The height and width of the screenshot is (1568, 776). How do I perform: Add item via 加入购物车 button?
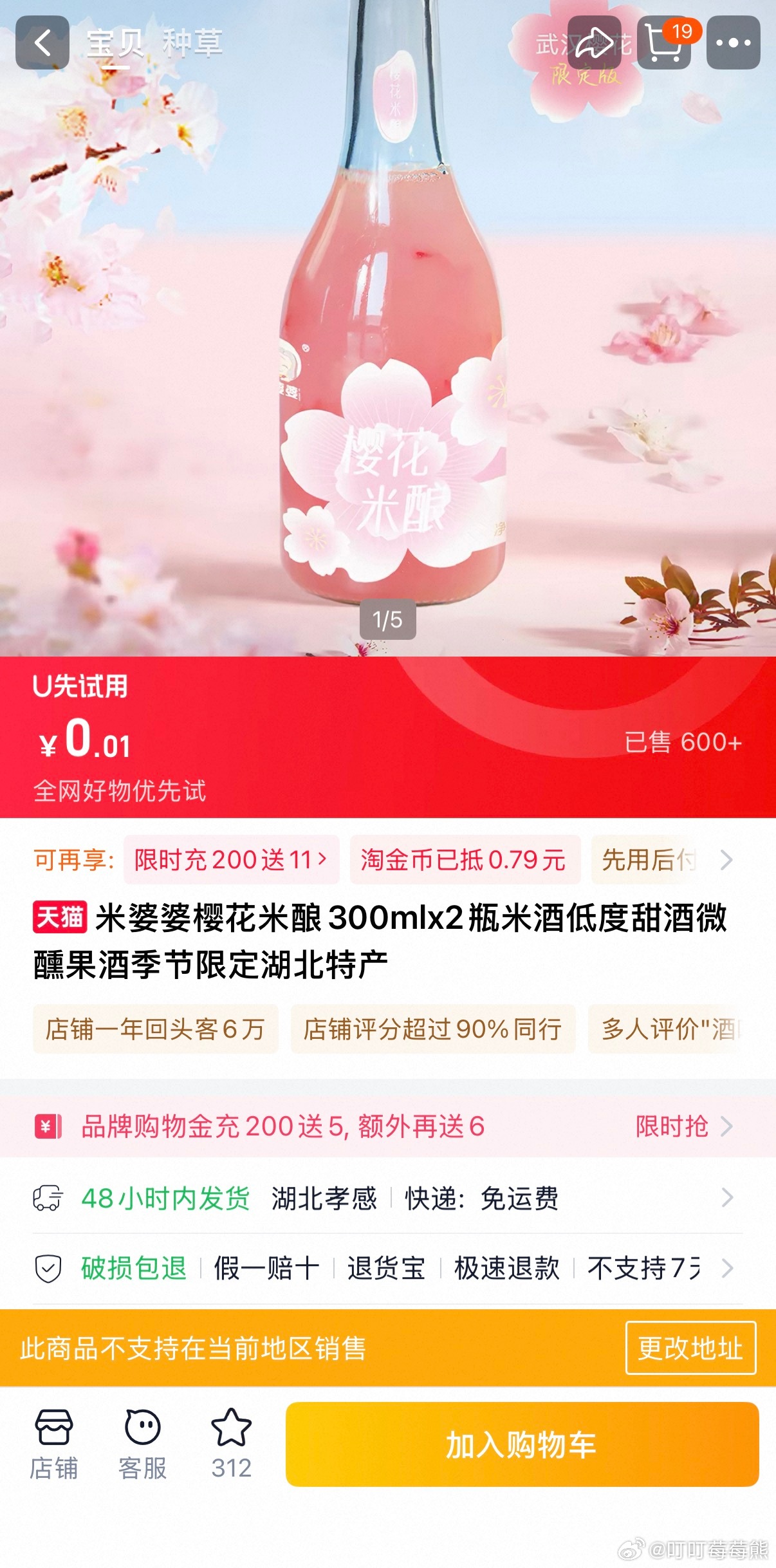(x=522, y=1445)
